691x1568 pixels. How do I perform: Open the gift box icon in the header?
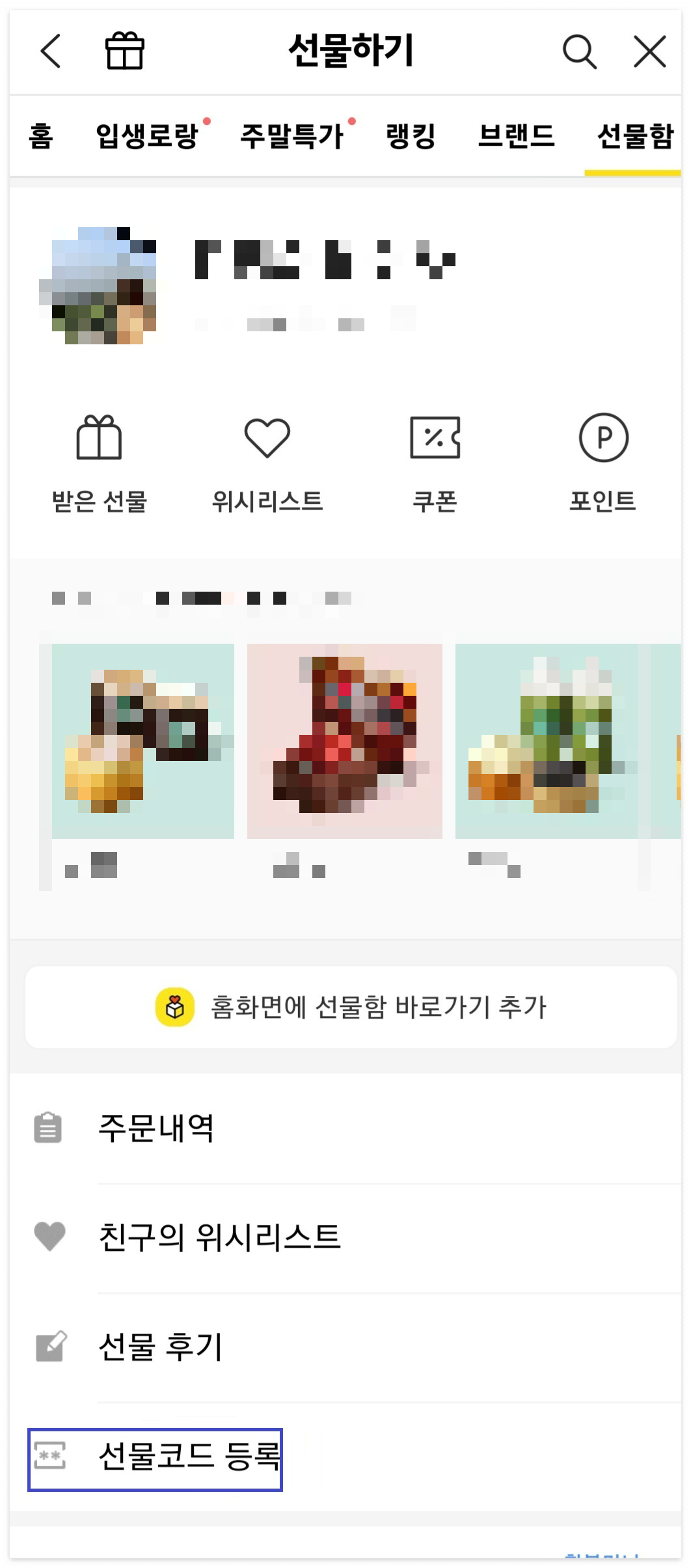pyautogui.click(x=124, y=51)
